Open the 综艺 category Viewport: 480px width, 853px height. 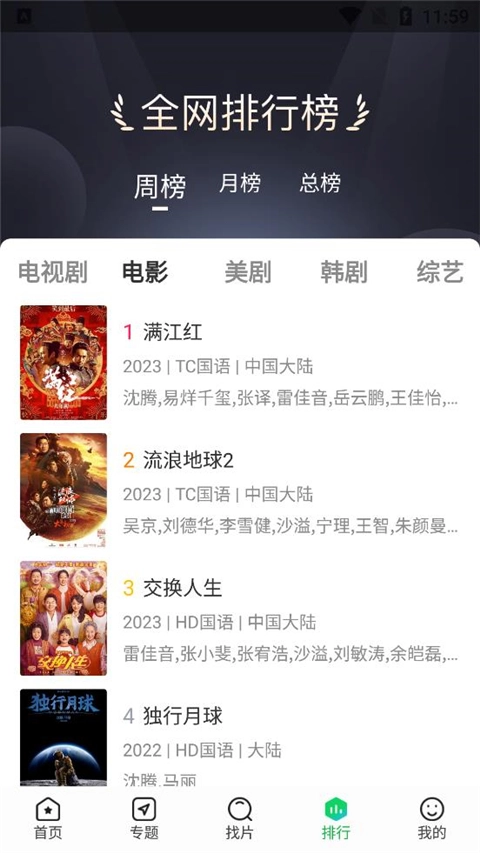coord(440,272)
